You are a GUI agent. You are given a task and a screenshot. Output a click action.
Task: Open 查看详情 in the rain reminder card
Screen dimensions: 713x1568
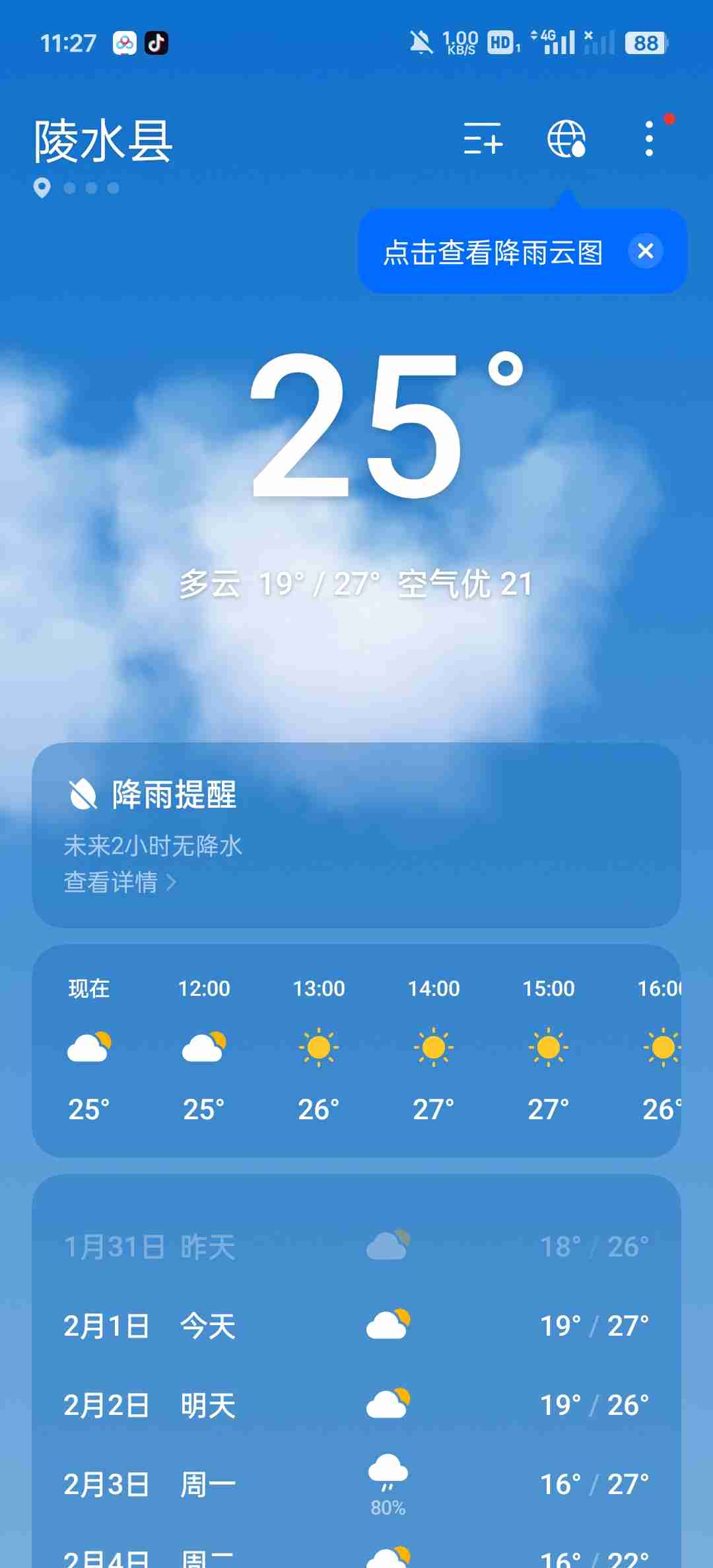pyautogui.click(x=119, y=882)
